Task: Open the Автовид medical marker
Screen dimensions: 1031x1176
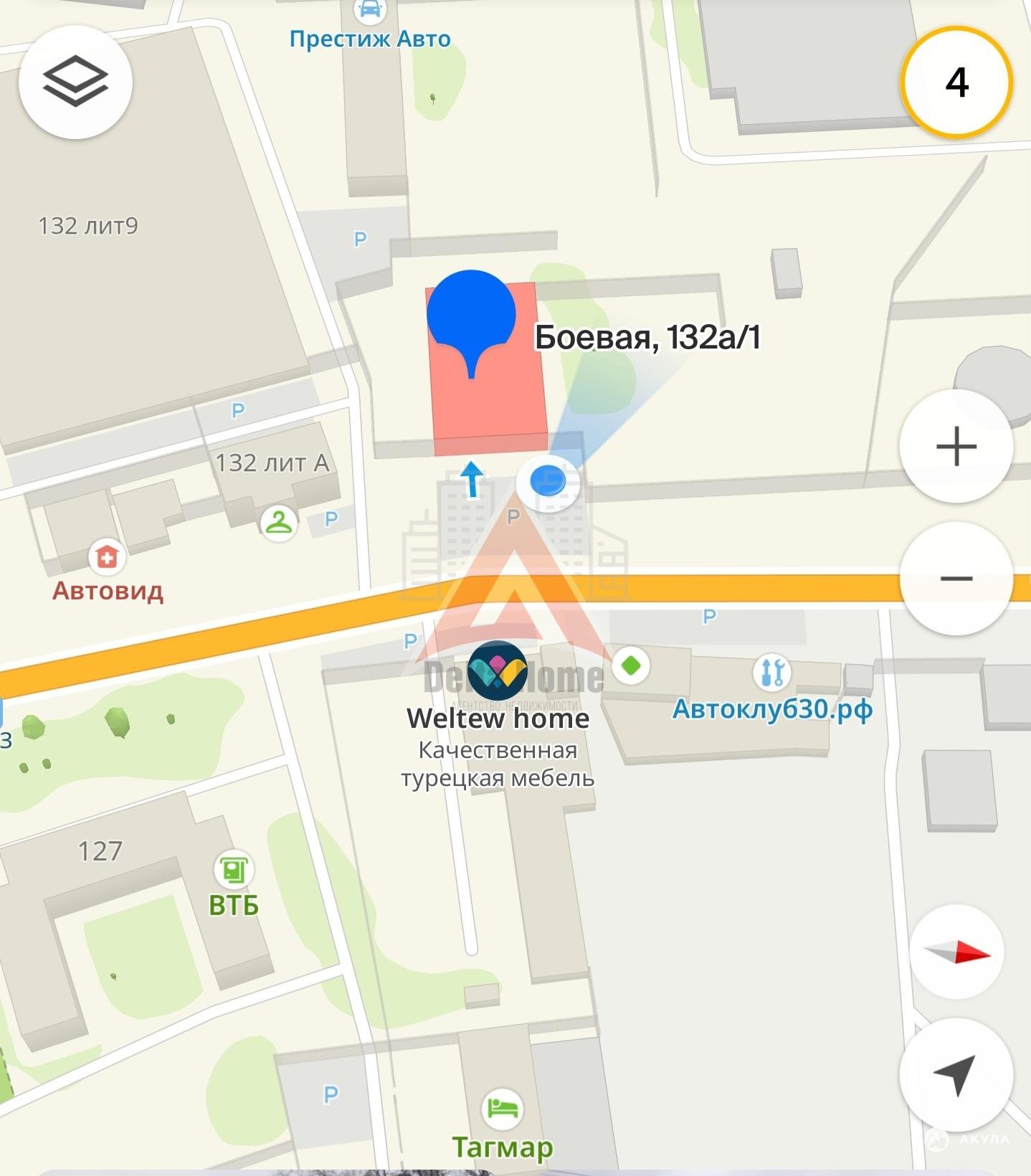Action: point(107,556)
